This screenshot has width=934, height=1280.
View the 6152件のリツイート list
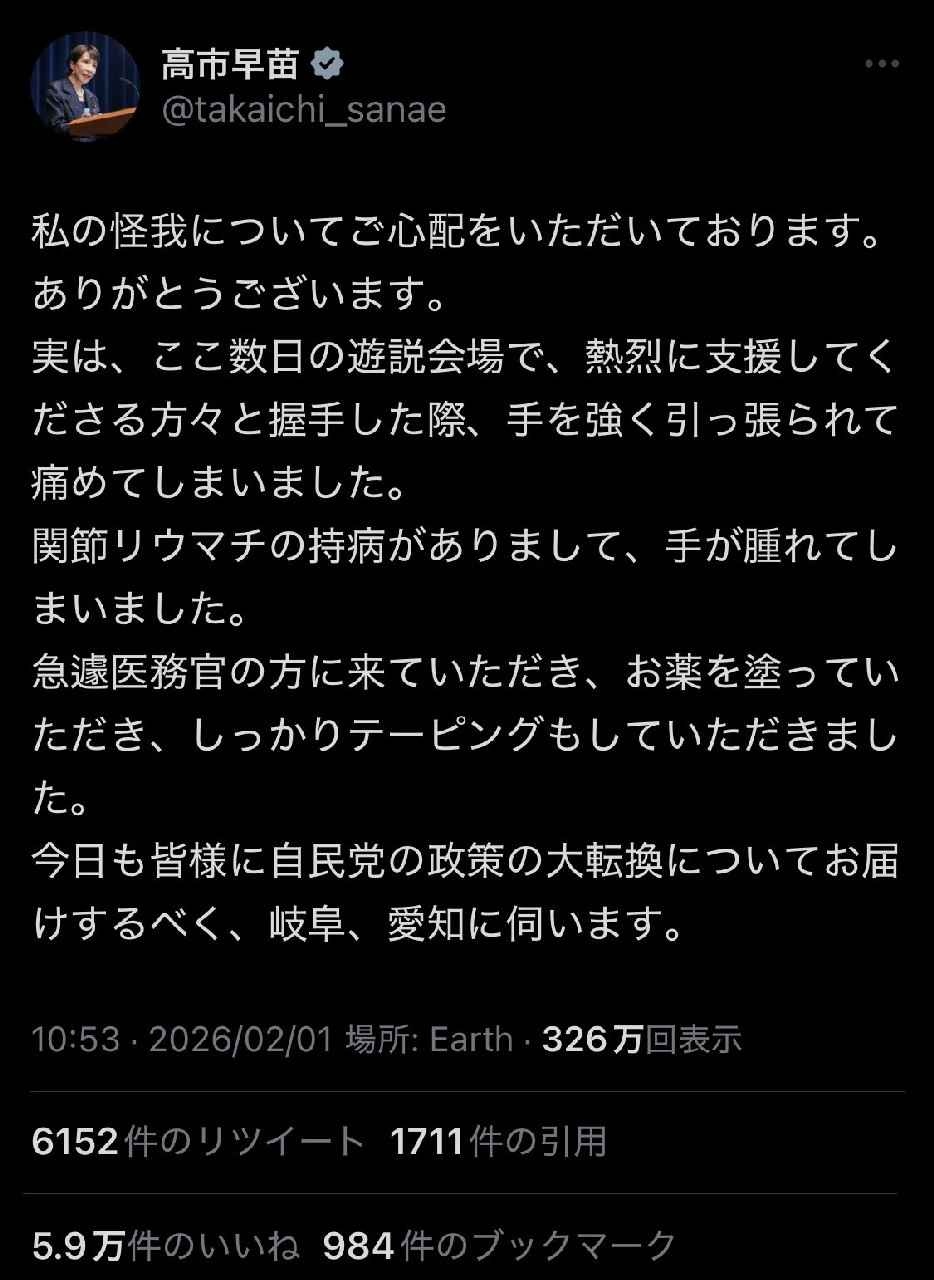(x=198, y=1141)
